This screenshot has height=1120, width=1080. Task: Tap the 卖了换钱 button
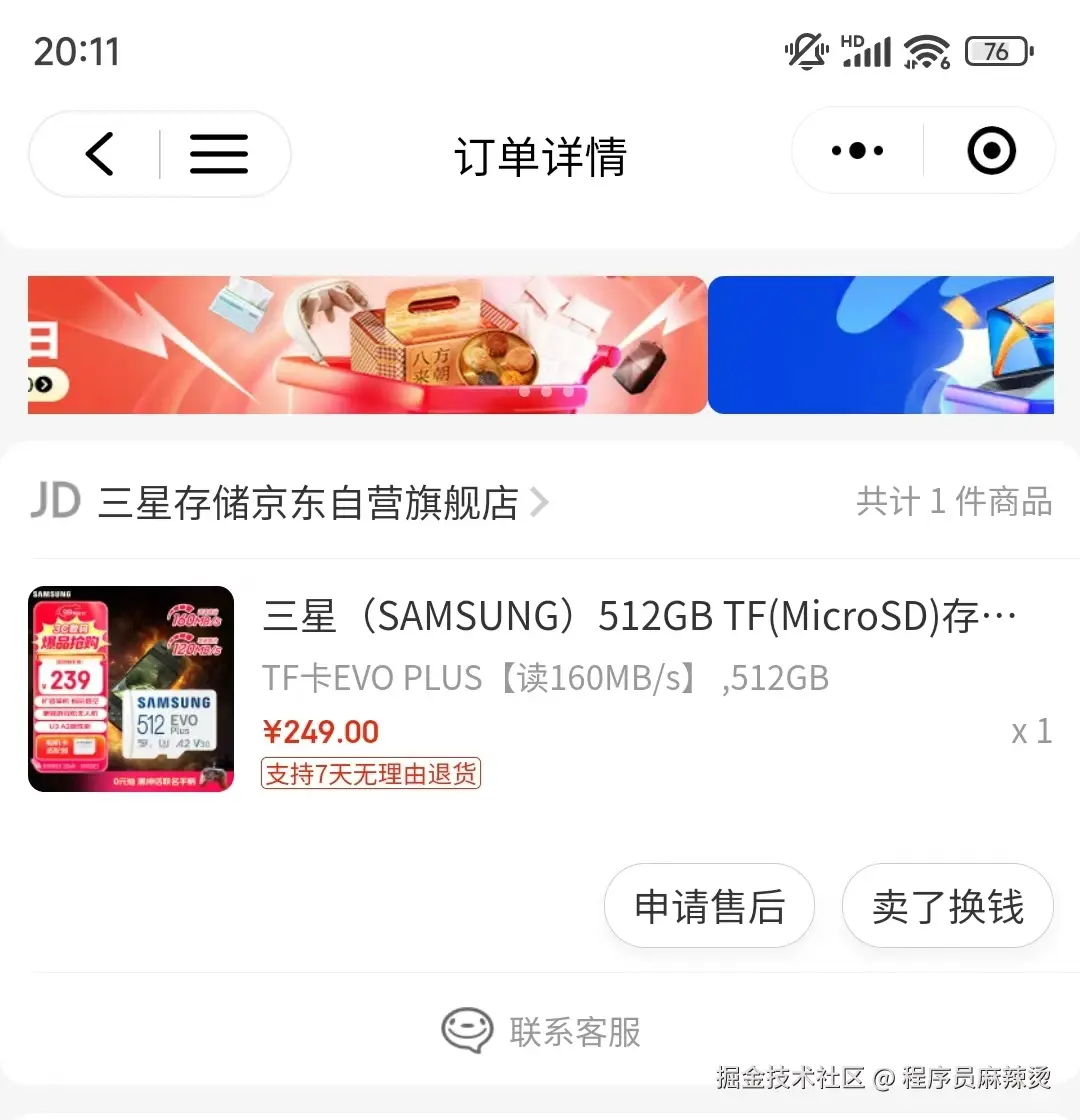[x=946, y=905]
